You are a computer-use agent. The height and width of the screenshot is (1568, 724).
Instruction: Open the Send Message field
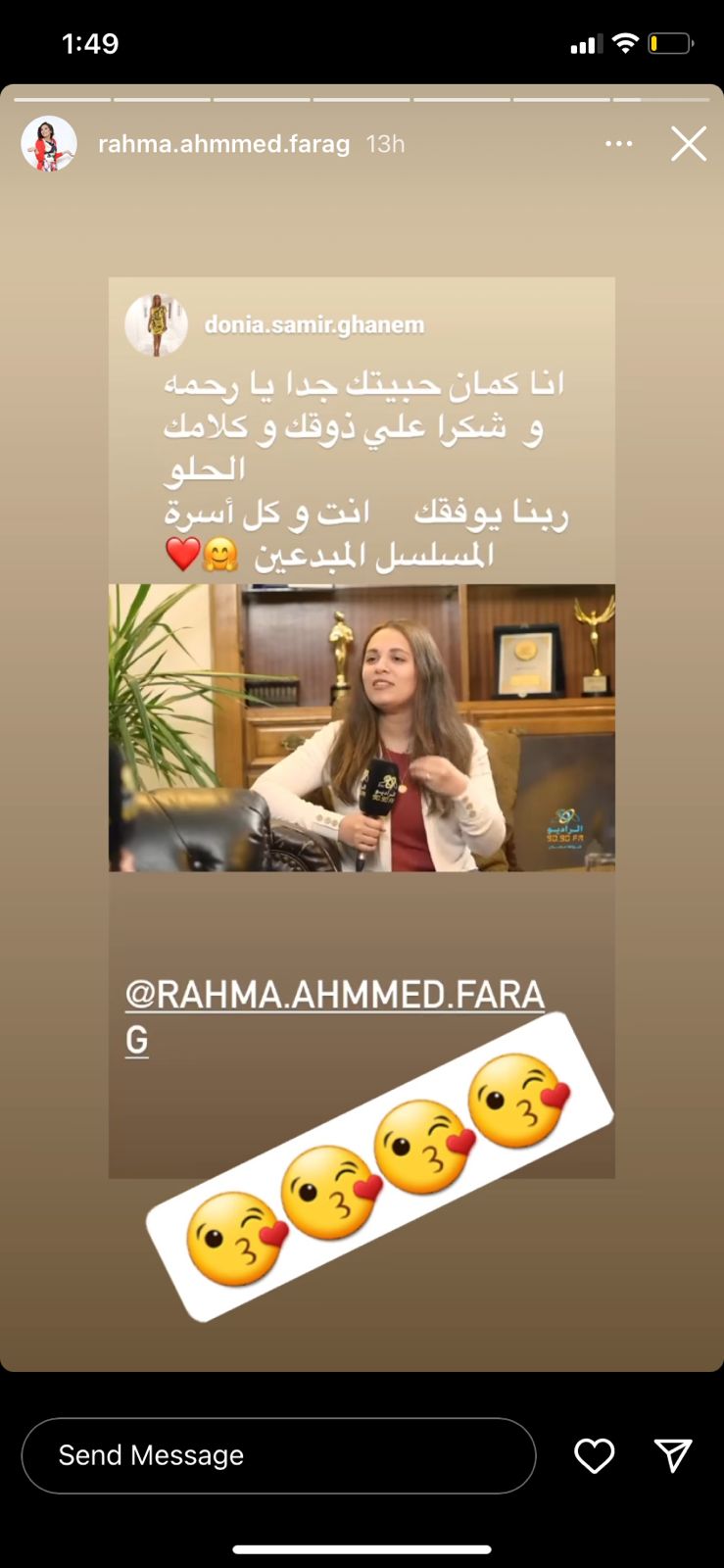[x=278, y=1455]
